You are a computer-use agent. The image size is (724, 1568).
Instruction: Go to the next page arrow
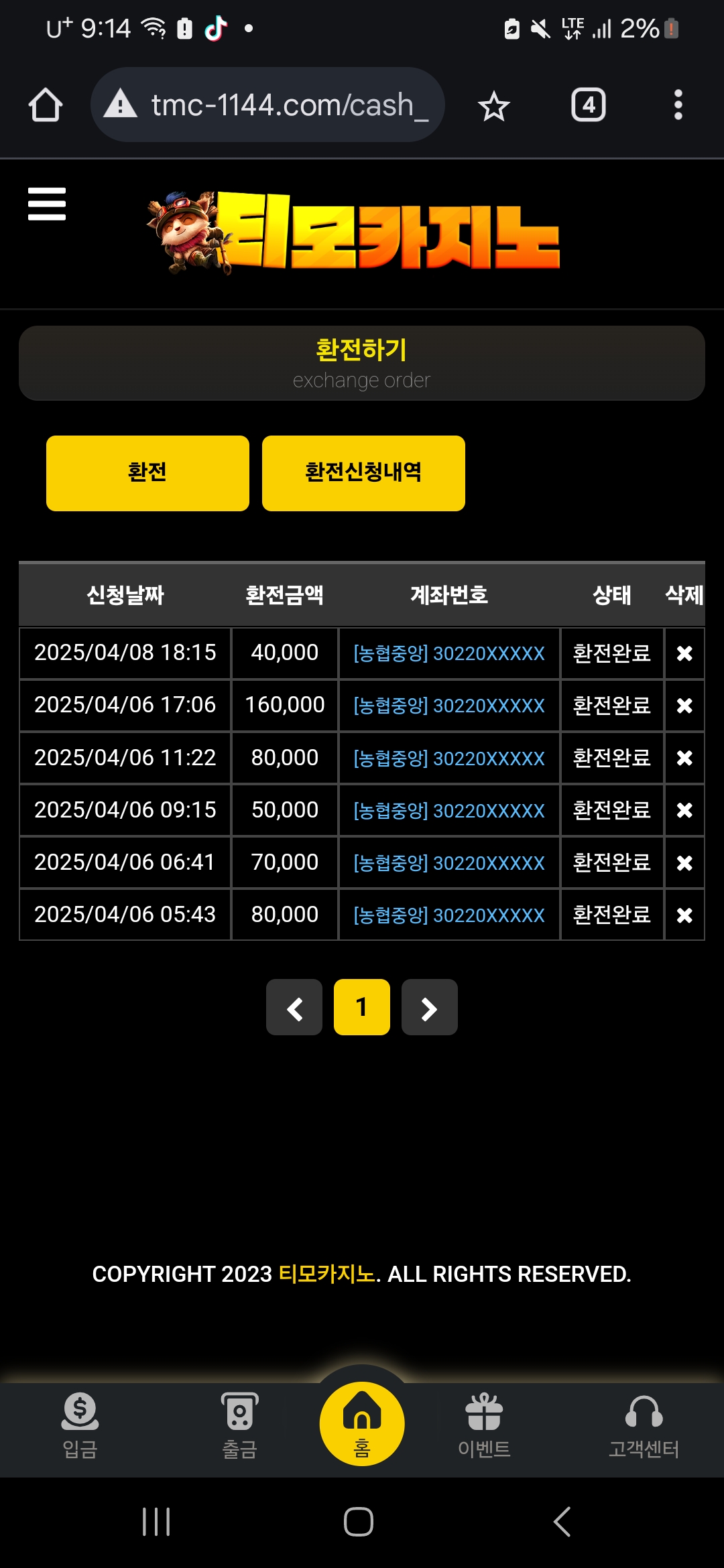(429, 1008)
